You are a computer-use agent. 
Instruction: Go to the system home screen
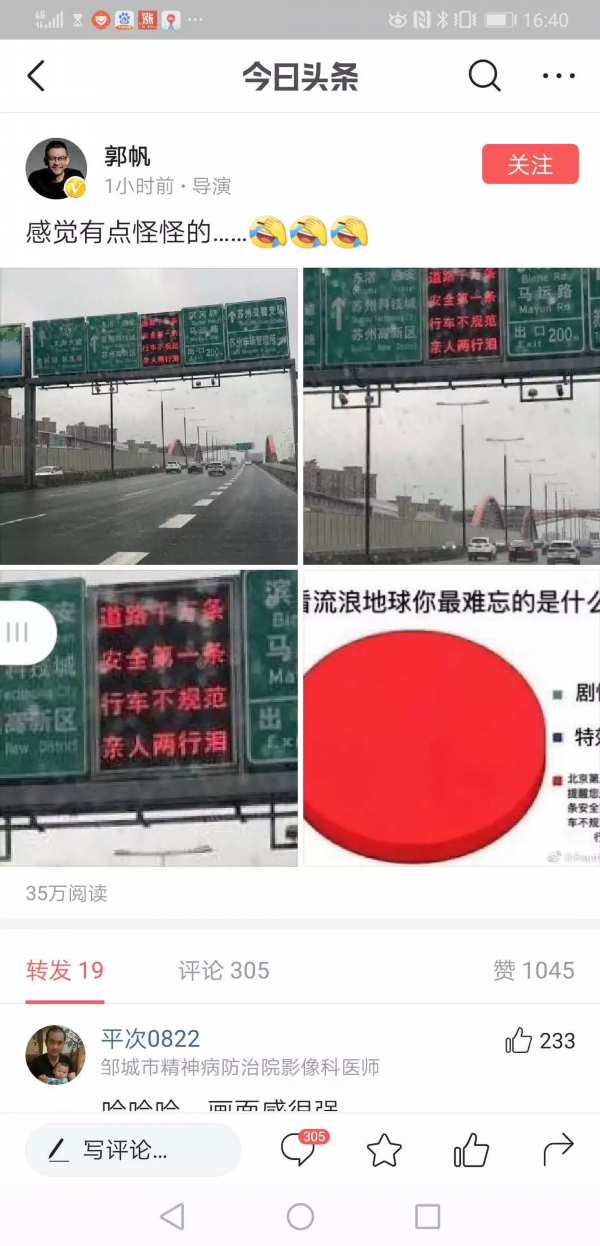tap(300, 1216)
